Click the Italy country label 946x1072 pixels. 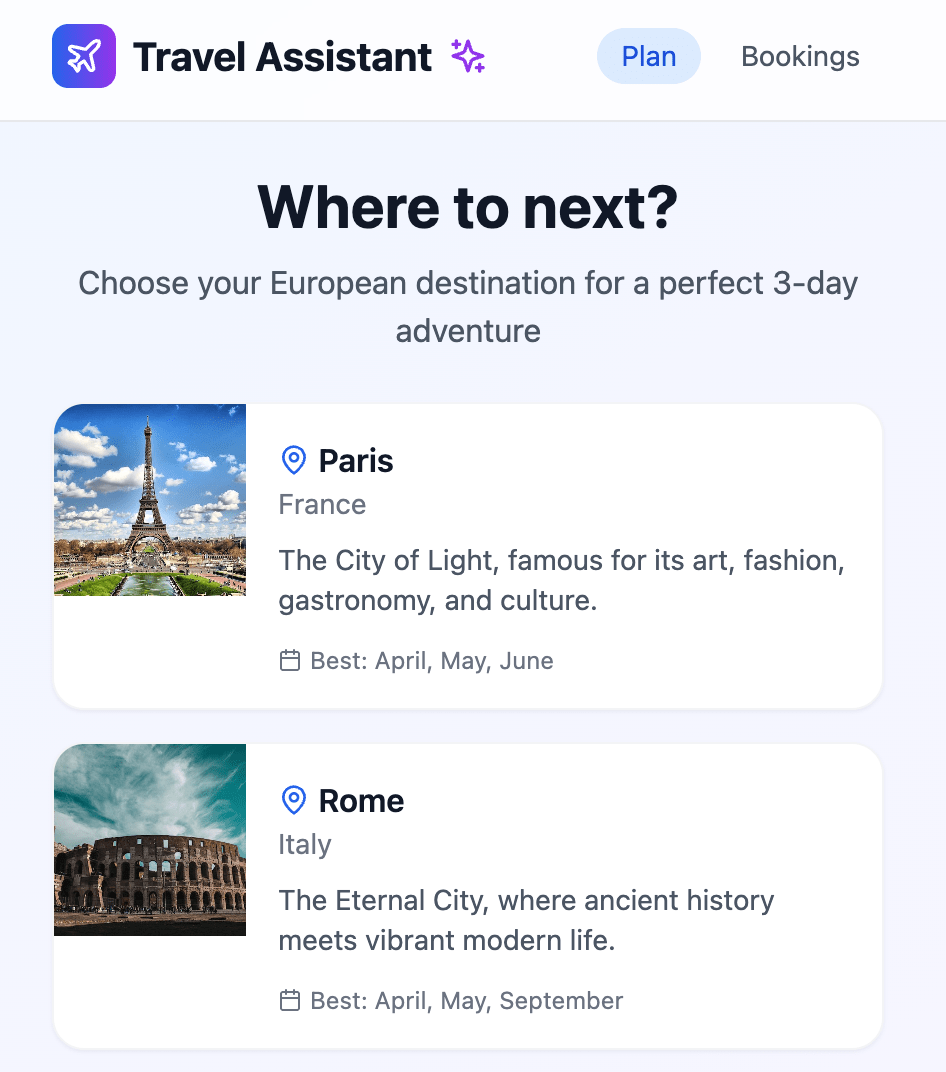(x=304, y=844)
